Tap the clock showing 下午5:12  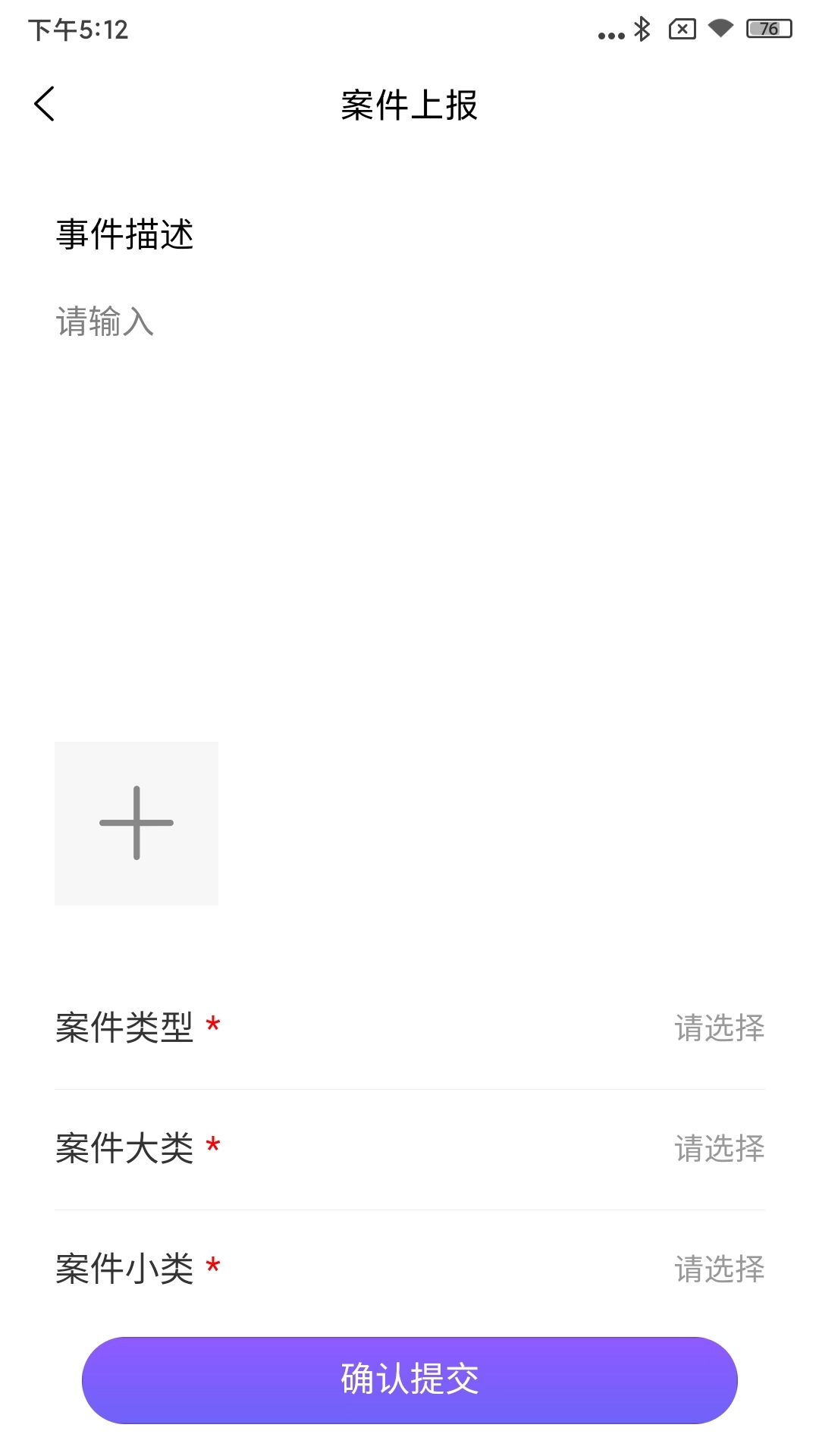tap(80, 30)
